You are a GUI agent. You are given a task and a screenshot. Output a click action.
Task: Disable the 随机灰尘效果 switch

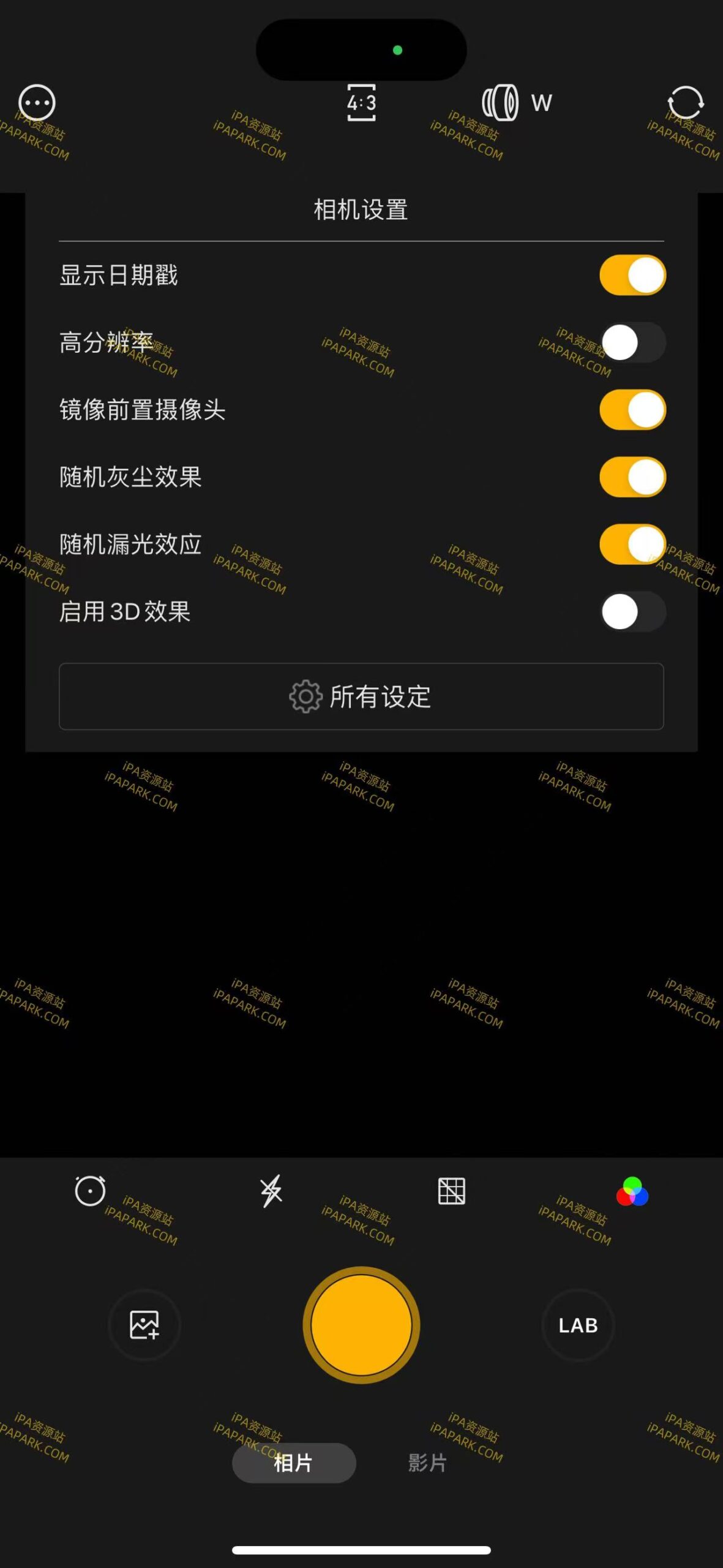pos(632,478)
